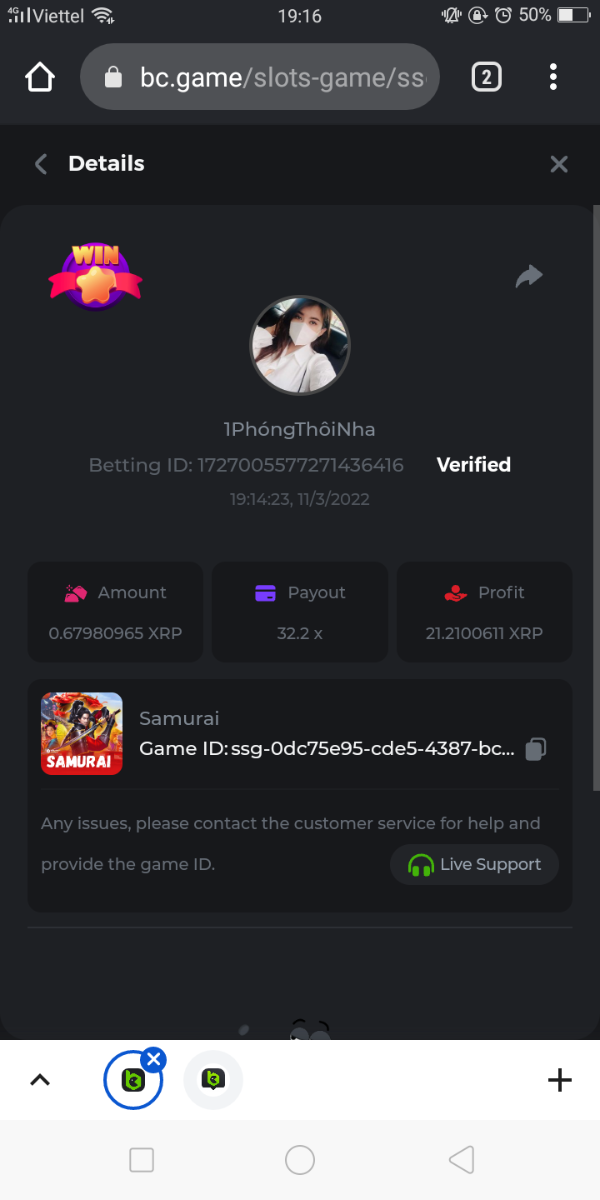600x1200 pixels.
Task: Open the browser overflow menu
Action: click(553, 77)
